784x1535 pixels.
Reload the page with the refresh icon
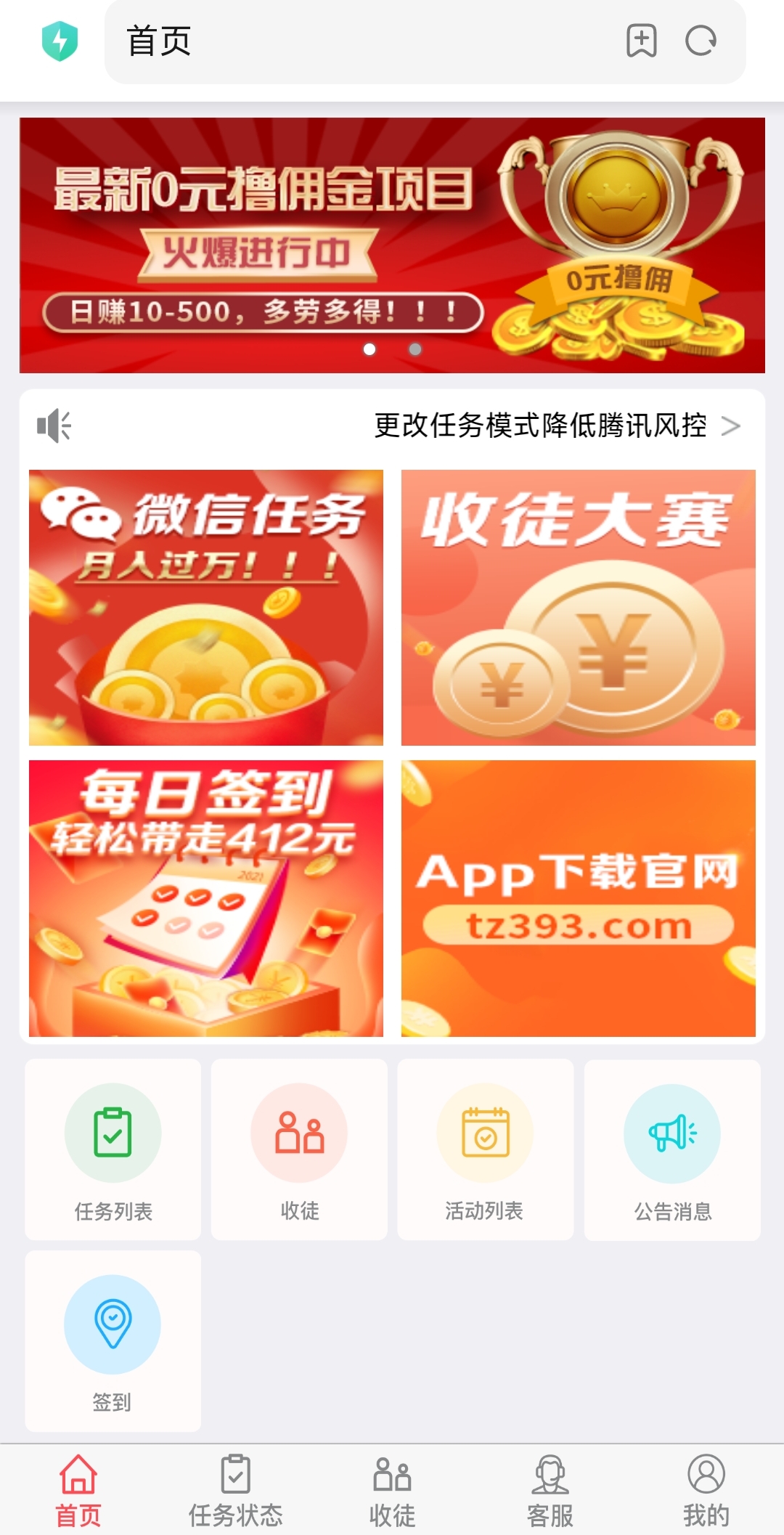[x=701, y=41]
